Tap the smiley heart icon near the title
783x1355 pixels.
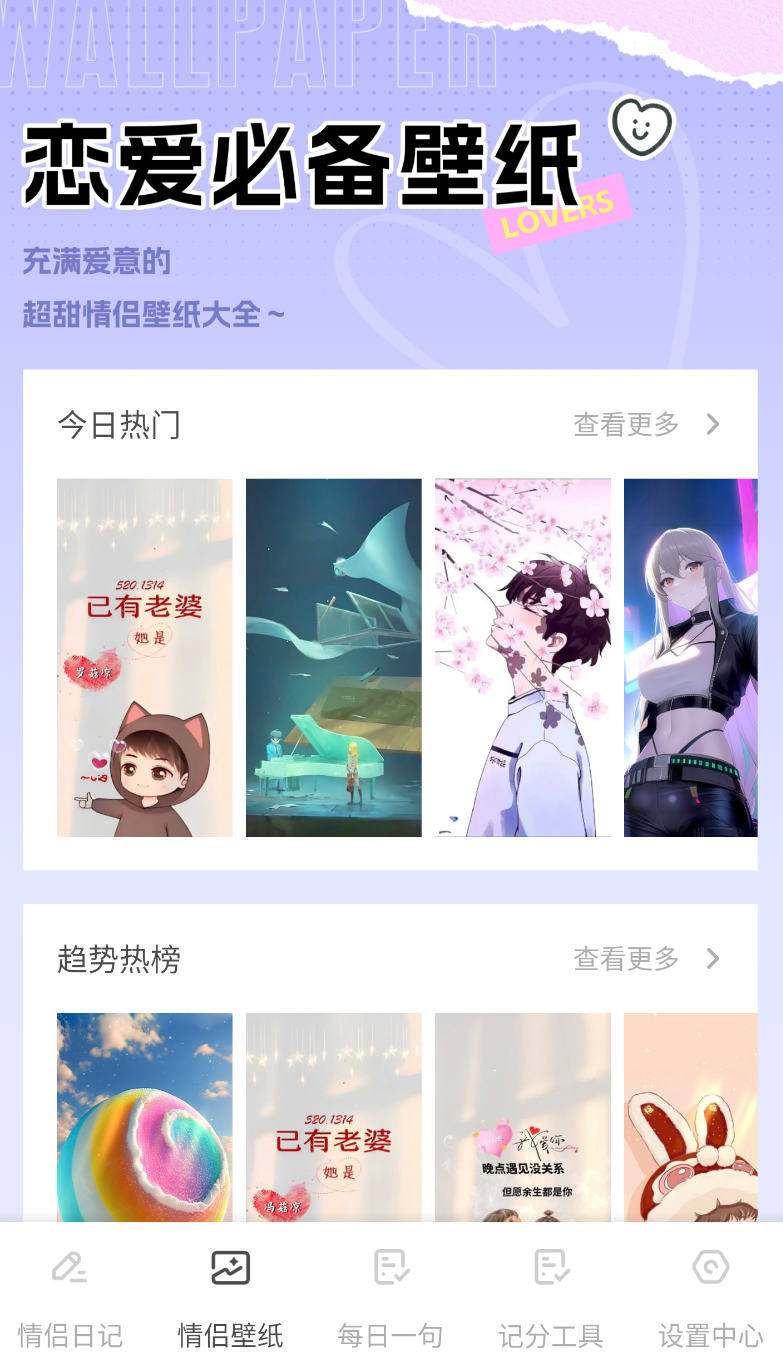[641, 129]
